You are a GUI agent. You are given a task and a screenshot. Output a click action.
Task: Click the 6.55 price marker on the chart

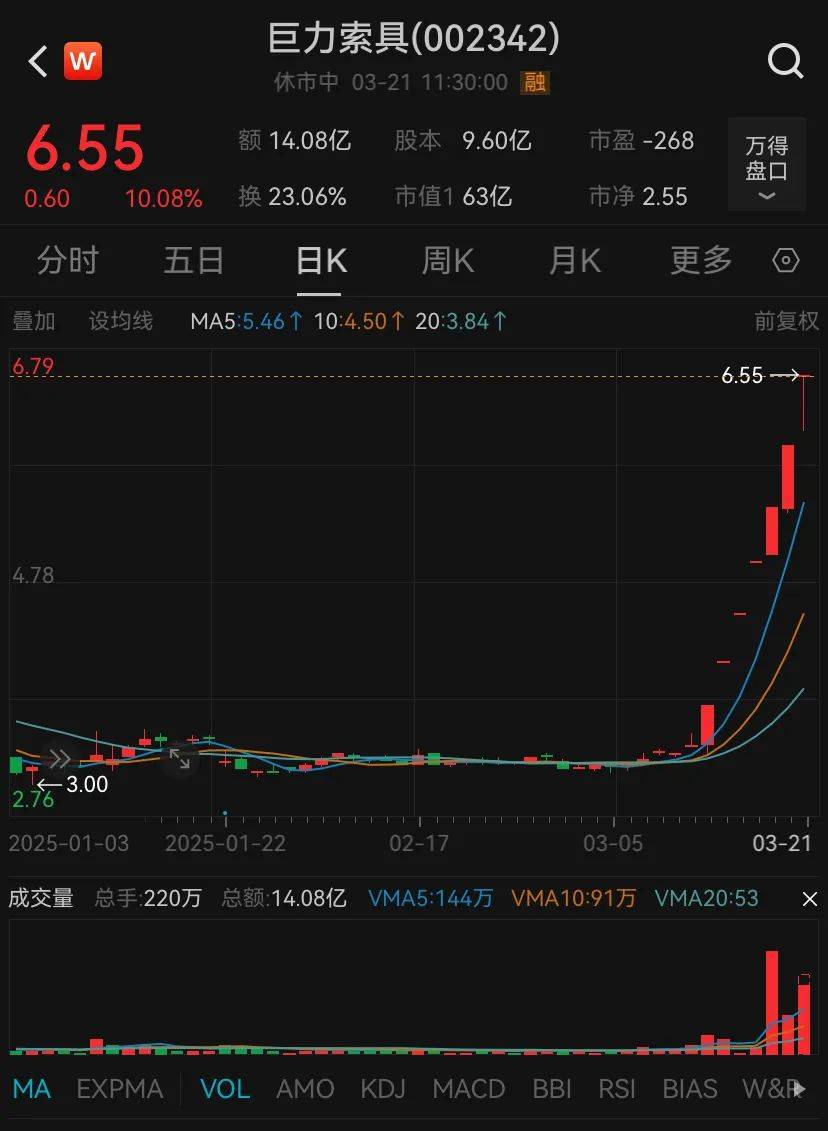point(740,375)
